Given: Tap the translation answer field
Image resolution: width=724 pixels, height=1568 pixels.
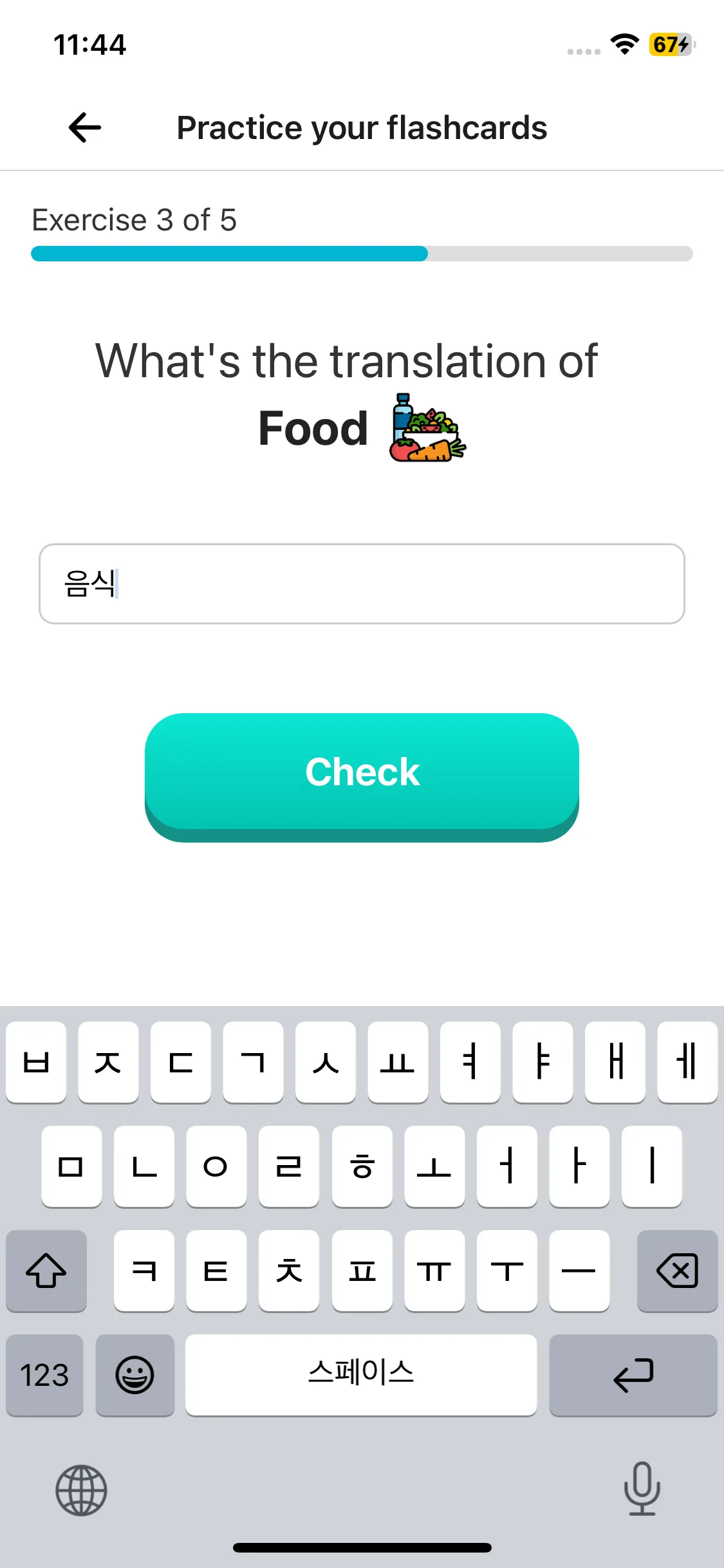Looking at the screenshot, I should click(x=362, y=584).
